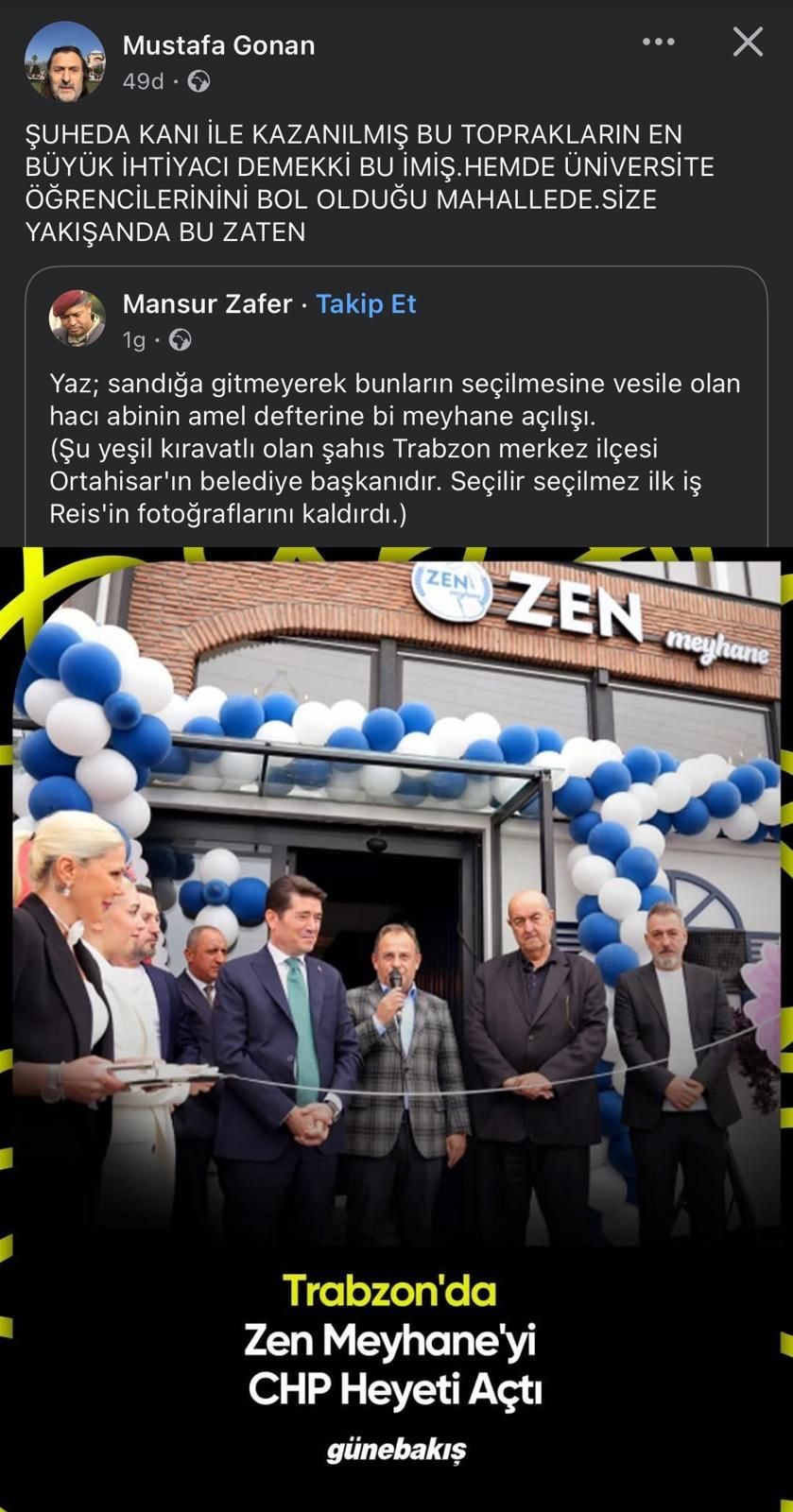Open Mustafa Gonan's profile picture
The width and height of the screenshot is (793, 1512).
64,61
